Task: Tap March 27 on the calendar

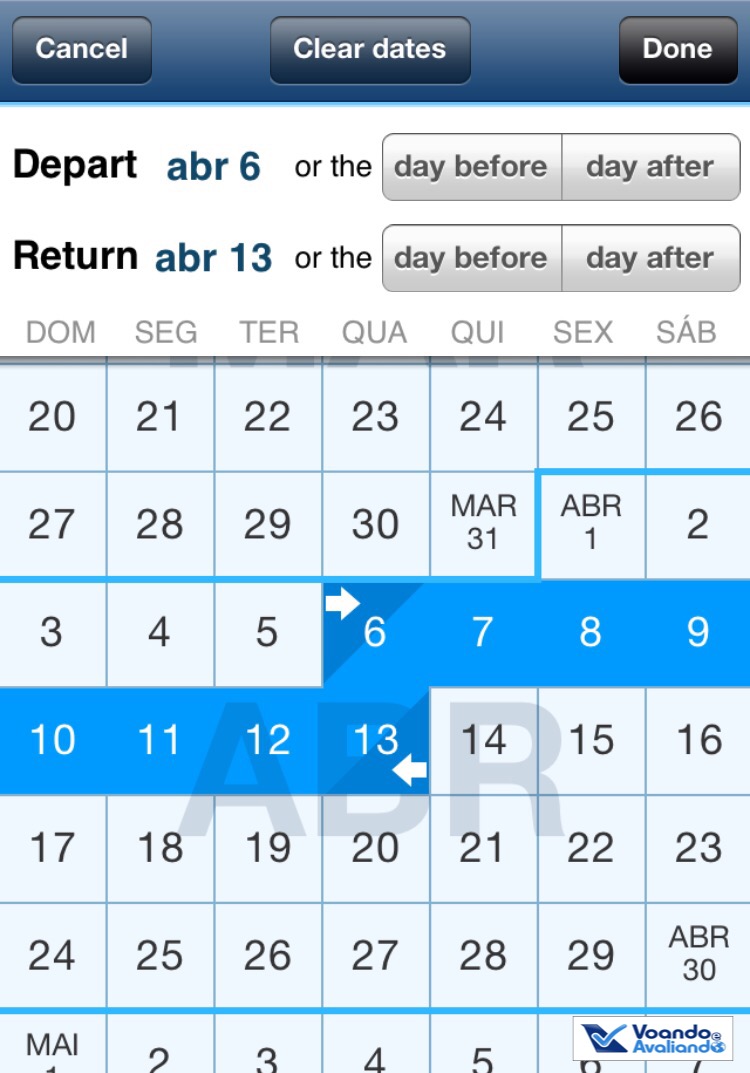Action: 52,525
